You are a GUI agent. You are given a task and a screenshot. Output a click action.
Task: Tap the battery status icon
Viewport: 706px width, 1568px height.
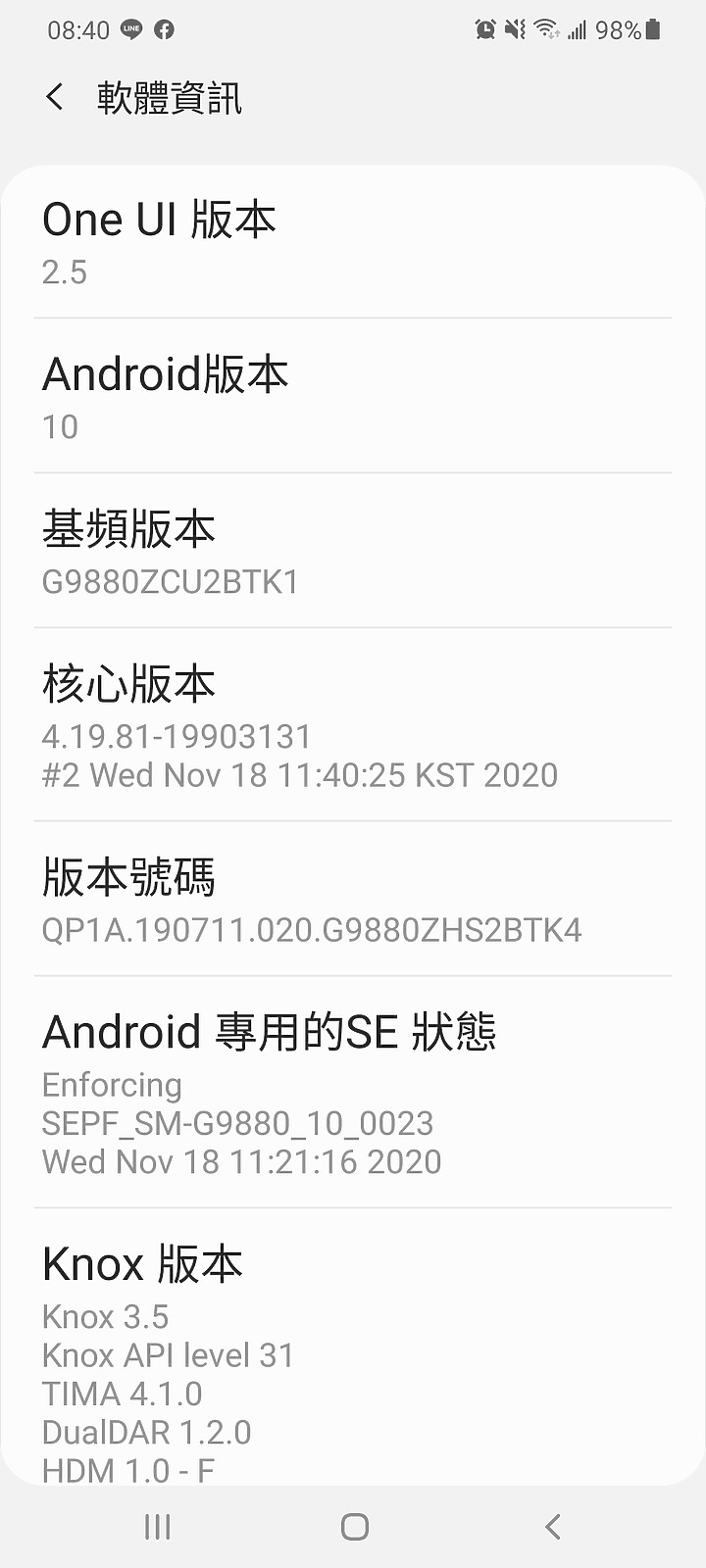(x=650, y=30)
